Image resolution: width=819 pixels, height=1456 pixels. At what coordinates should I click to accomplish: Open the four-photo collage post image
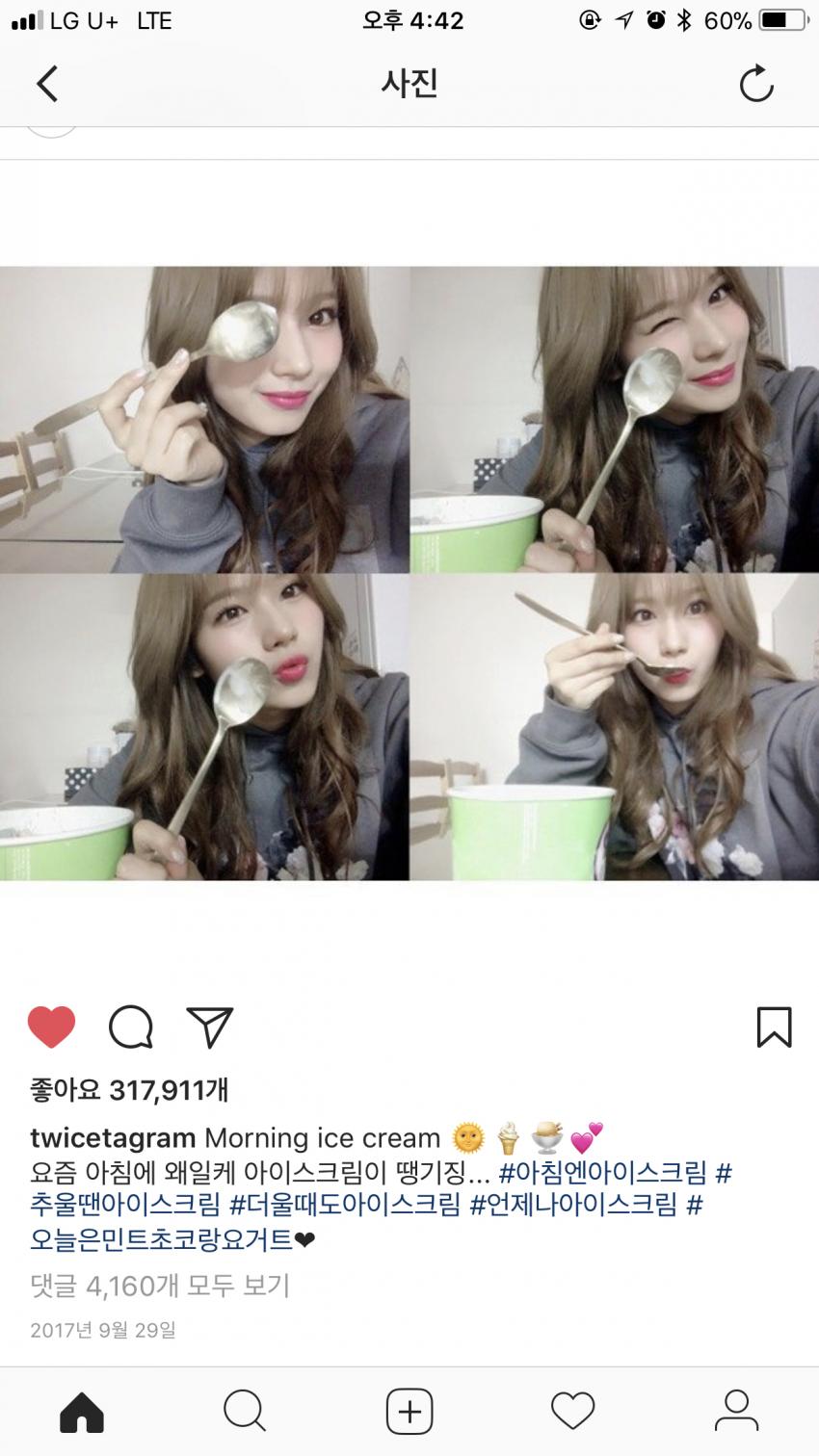[409, 573]
